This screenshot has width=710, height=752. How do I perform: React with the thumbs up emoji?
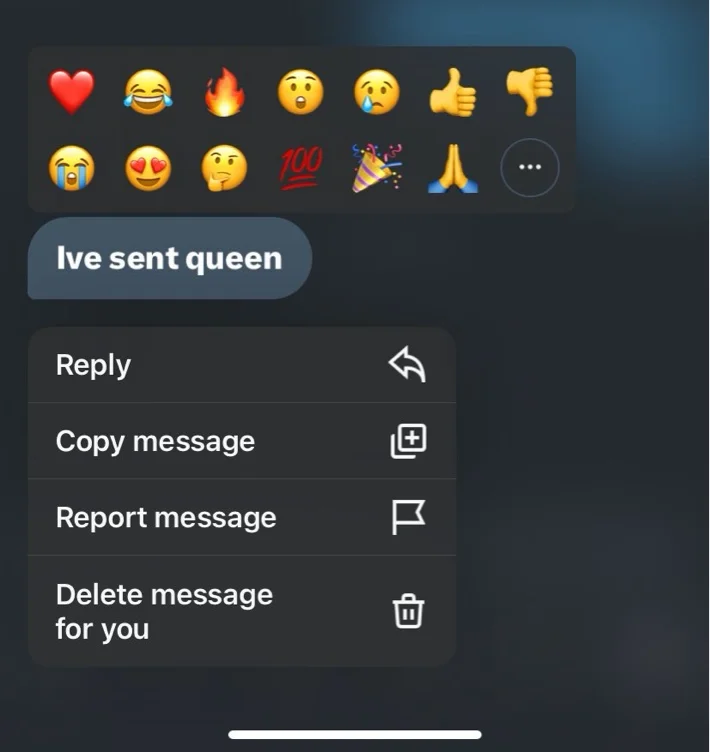453,93
